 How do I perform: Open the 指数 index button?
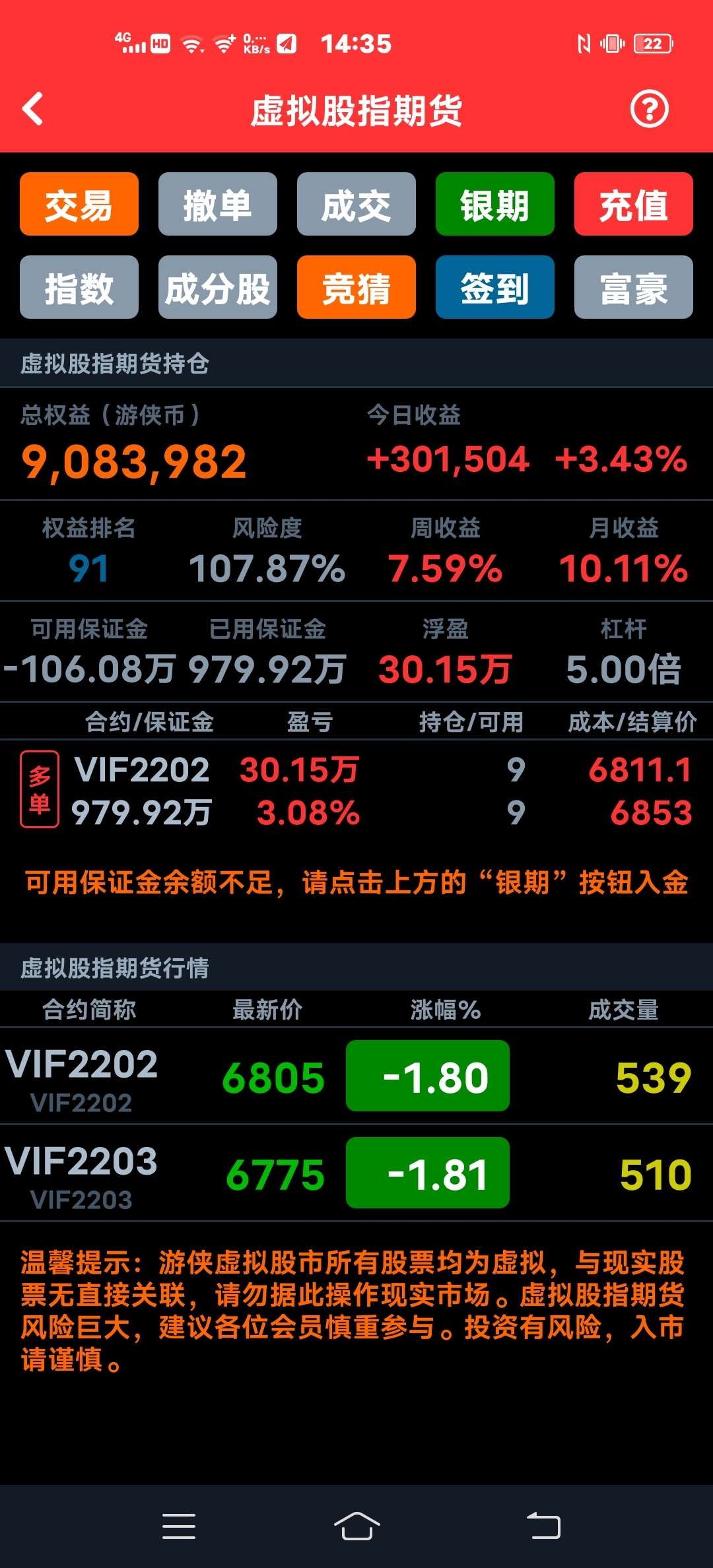point(79,287)
